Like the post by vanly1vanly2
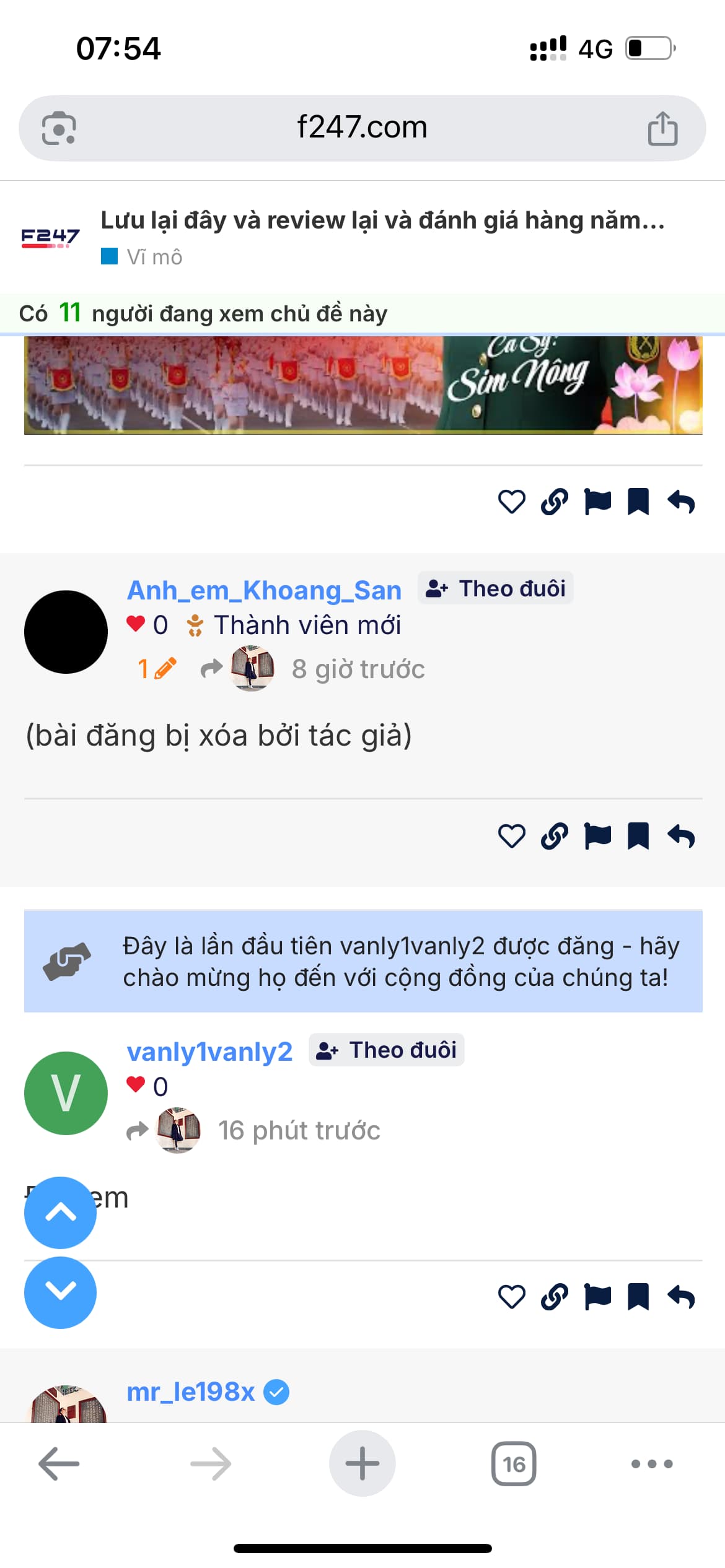The image size is (725, 1568). click(x=511, y=1297)
